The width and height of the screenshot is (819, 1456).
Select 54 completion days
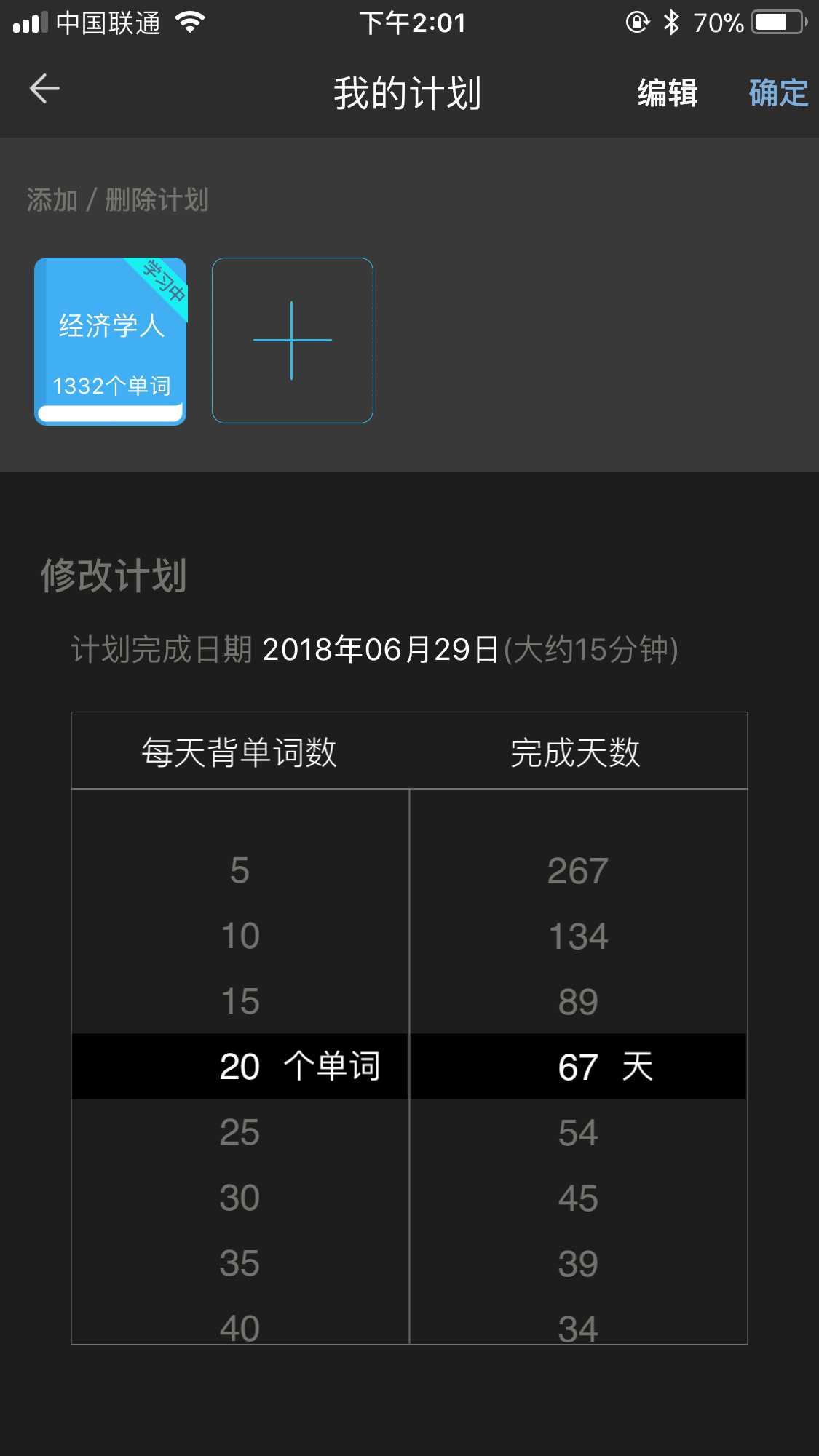(x=578, y=1132)
